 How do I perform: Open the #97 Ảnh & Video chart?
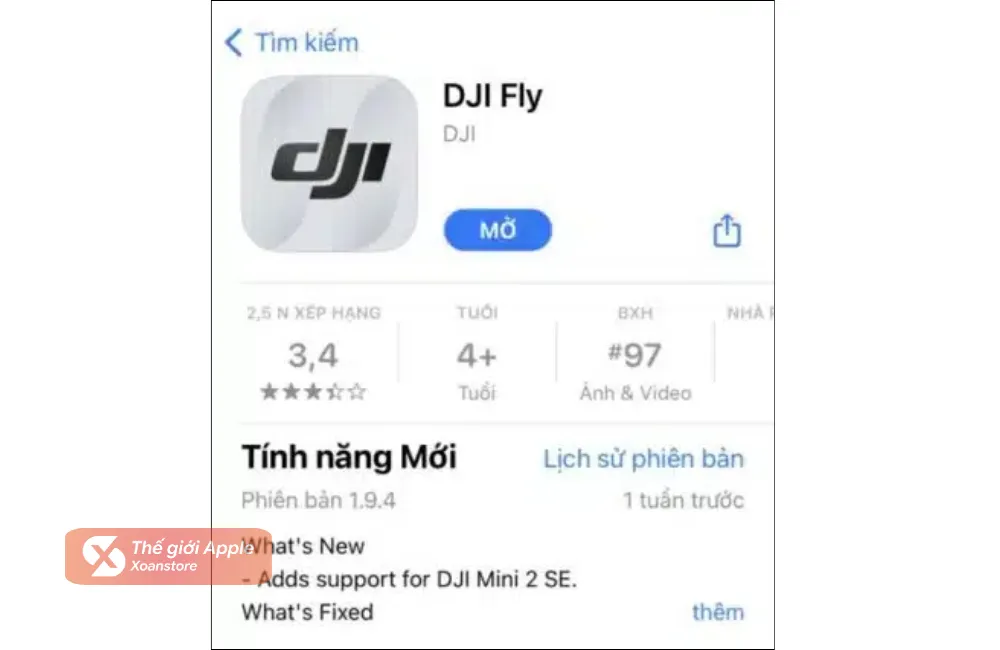point(635,356)
